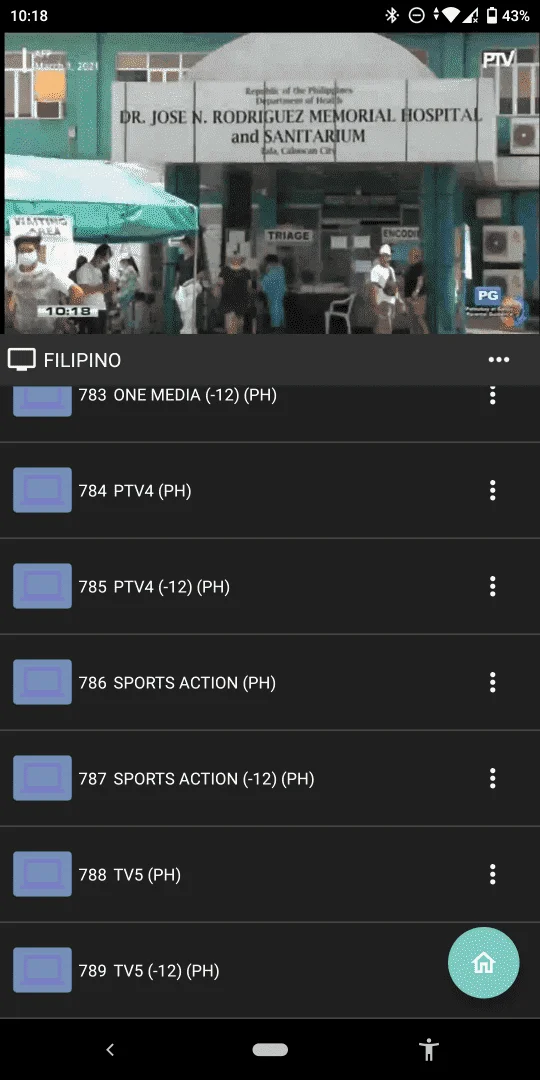Play channel 784 PTV4 (PH)
The width and height of the screenshot is (540, 1080).
coord(270,490)
